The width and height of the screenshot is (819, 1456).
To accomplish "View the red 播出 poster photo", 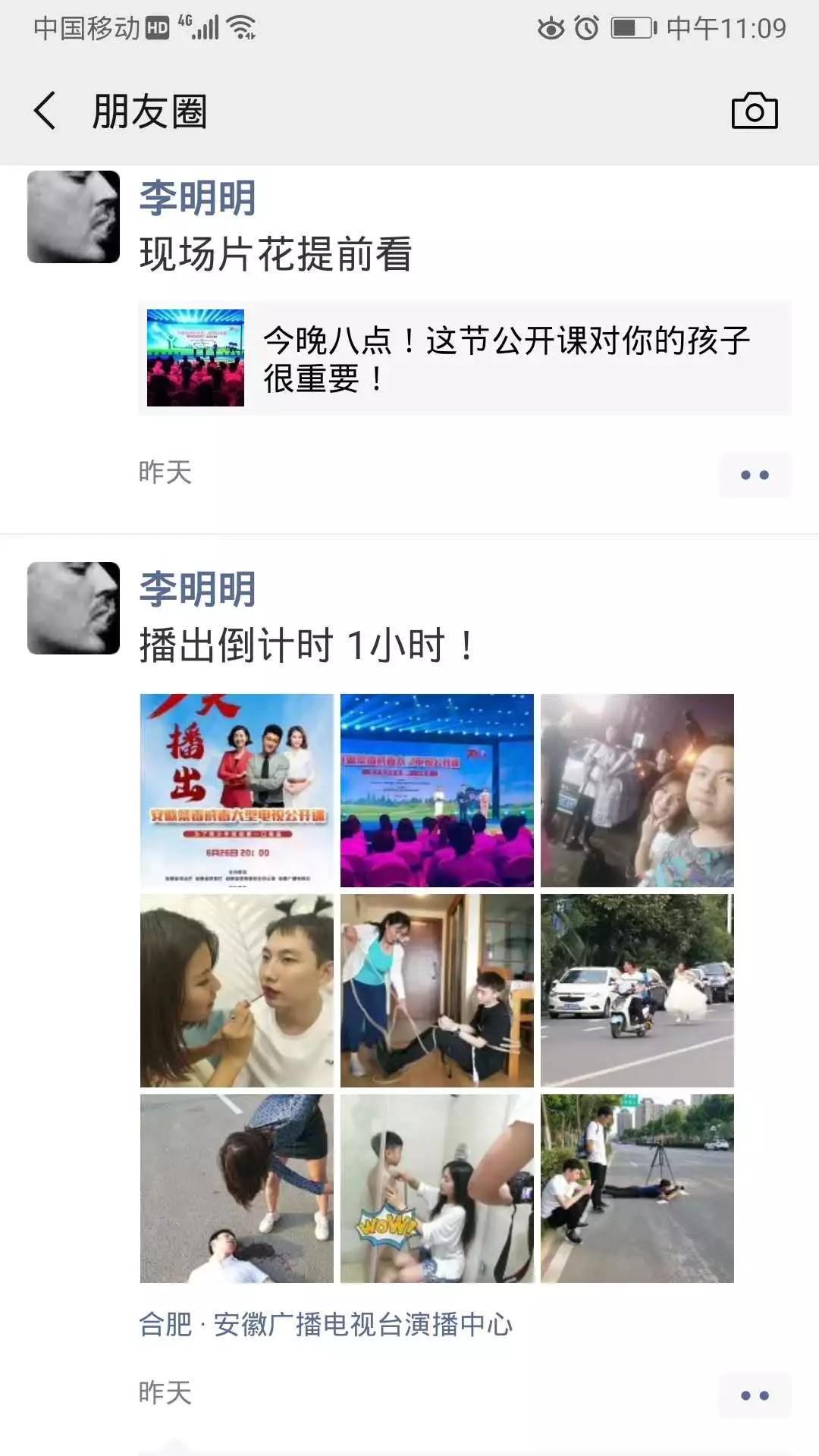I will point(237,790).
